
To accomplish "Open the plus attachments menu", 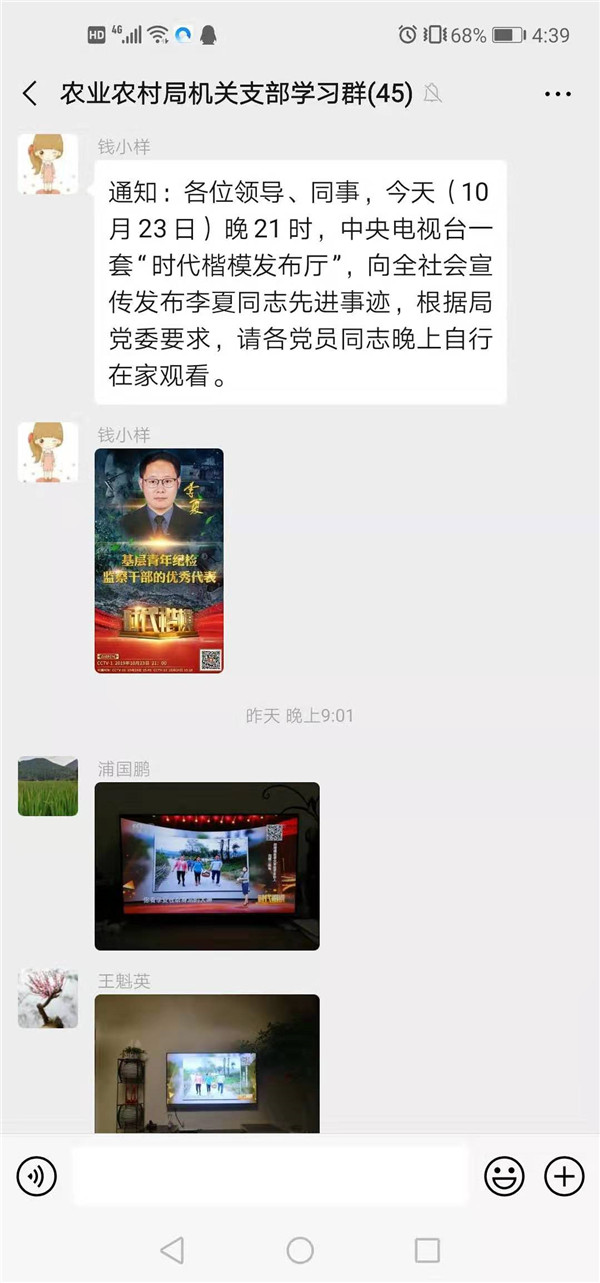I will point(564,1176).
